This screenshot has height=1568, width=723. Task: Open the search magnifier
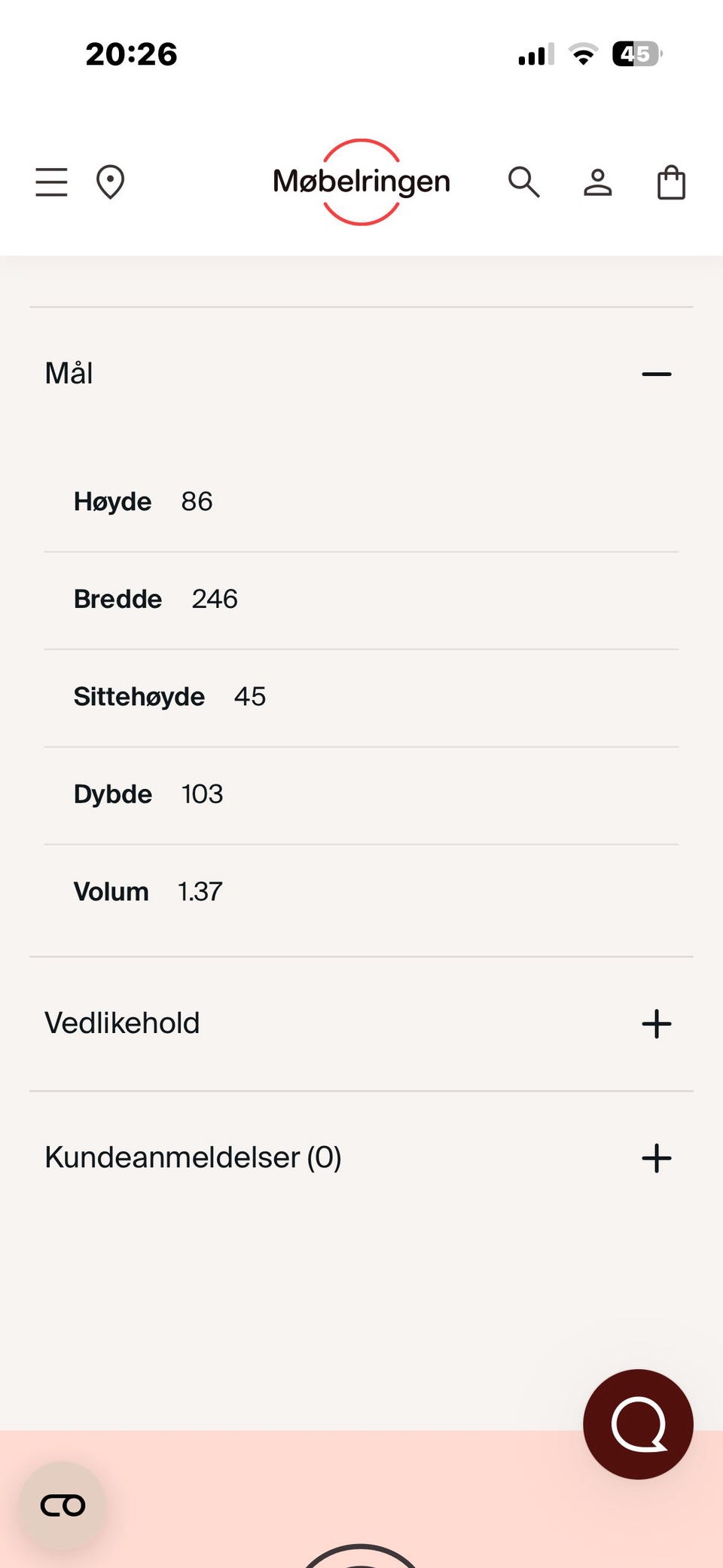pyautogui.click(x=523, y=182)
